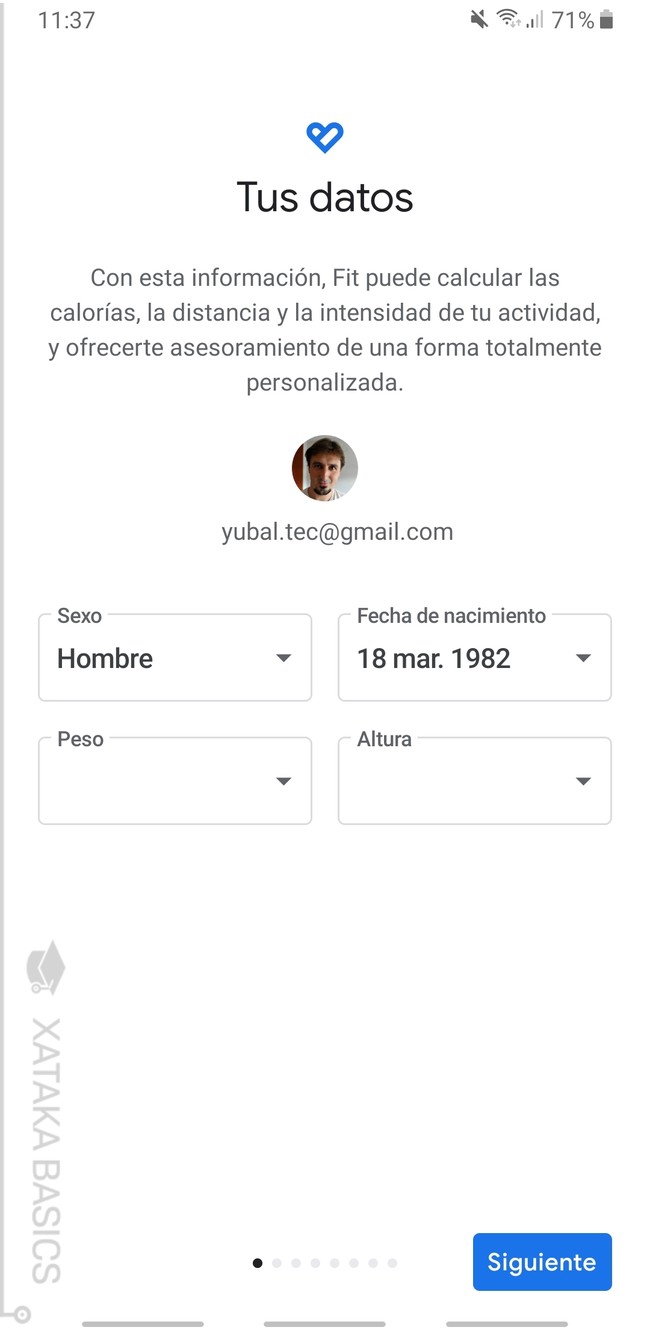Expand the Peso weight picker
The image size is (650, 1336).
pyautogui.click(x=175, y=781)
